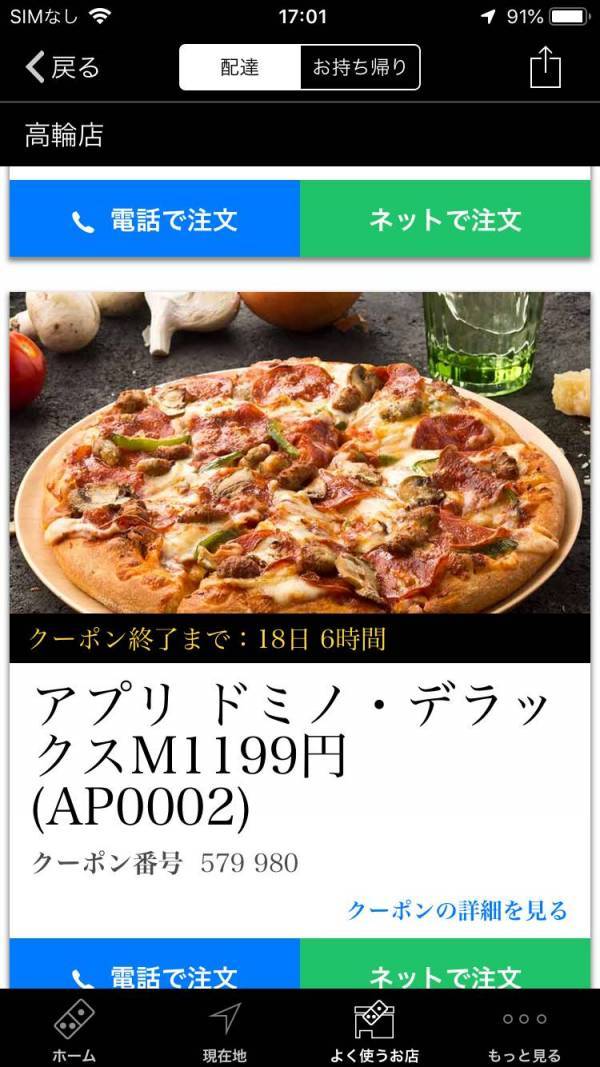Switch to the ホーム tab
The height and width of the screenshot is (1067, 600).
coord(74,1030)
